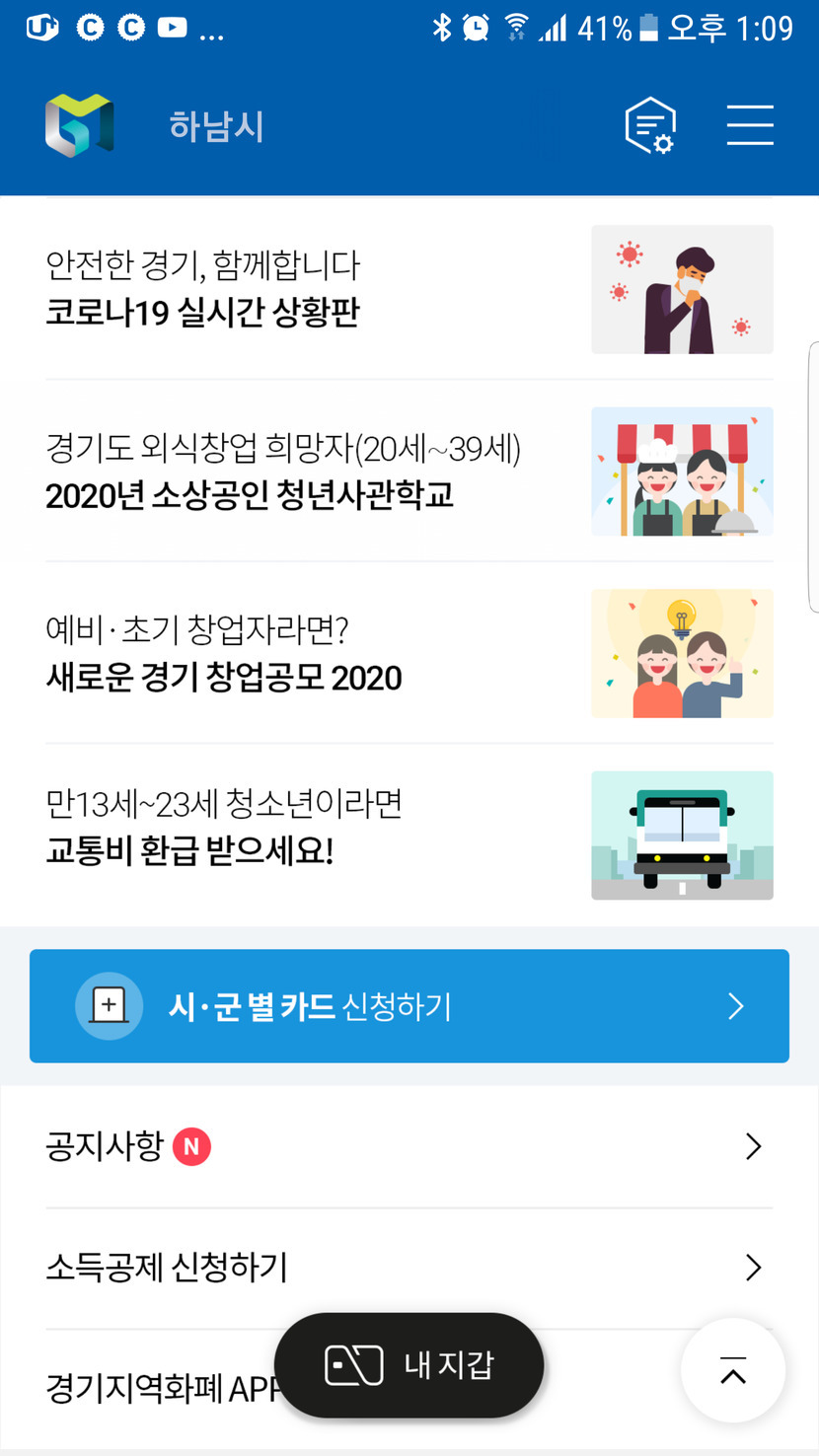Tap 시·군별 카드 신청하기 button

409,1006
